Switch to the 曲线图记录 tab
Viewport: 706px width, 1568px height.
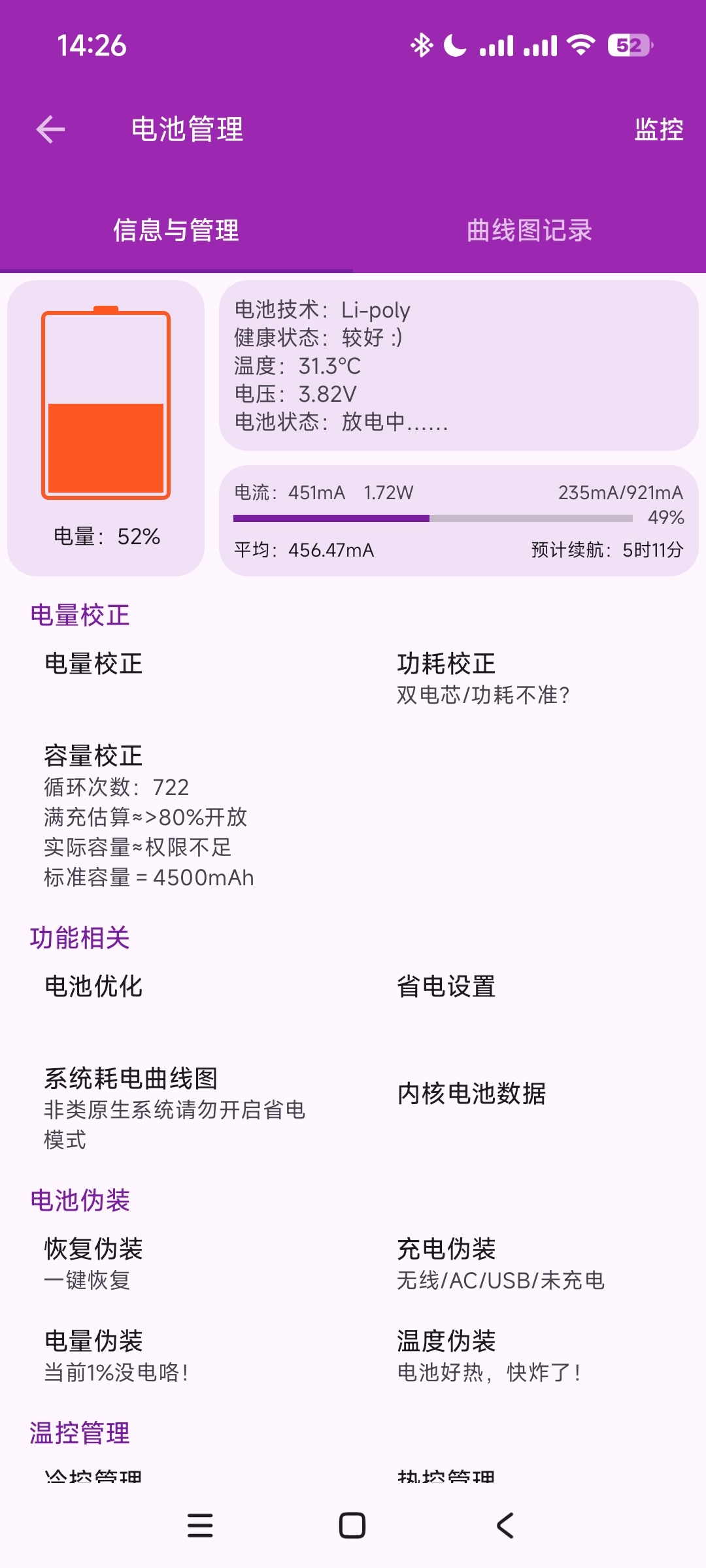pyautogui.click(x=528, y=230)
